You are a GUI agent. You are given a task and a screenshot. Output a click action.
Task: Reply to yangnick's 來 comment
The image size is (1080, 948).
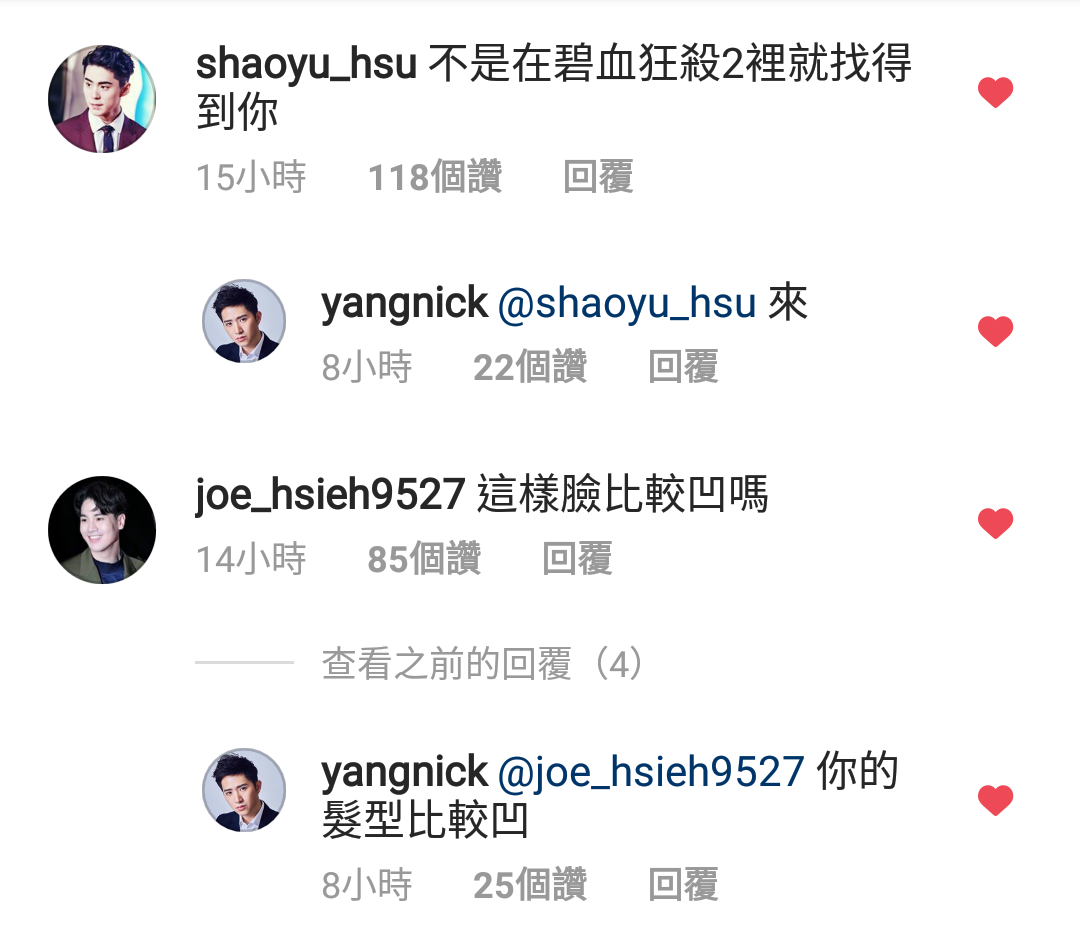pyautogui.click(x=683, y=368)
